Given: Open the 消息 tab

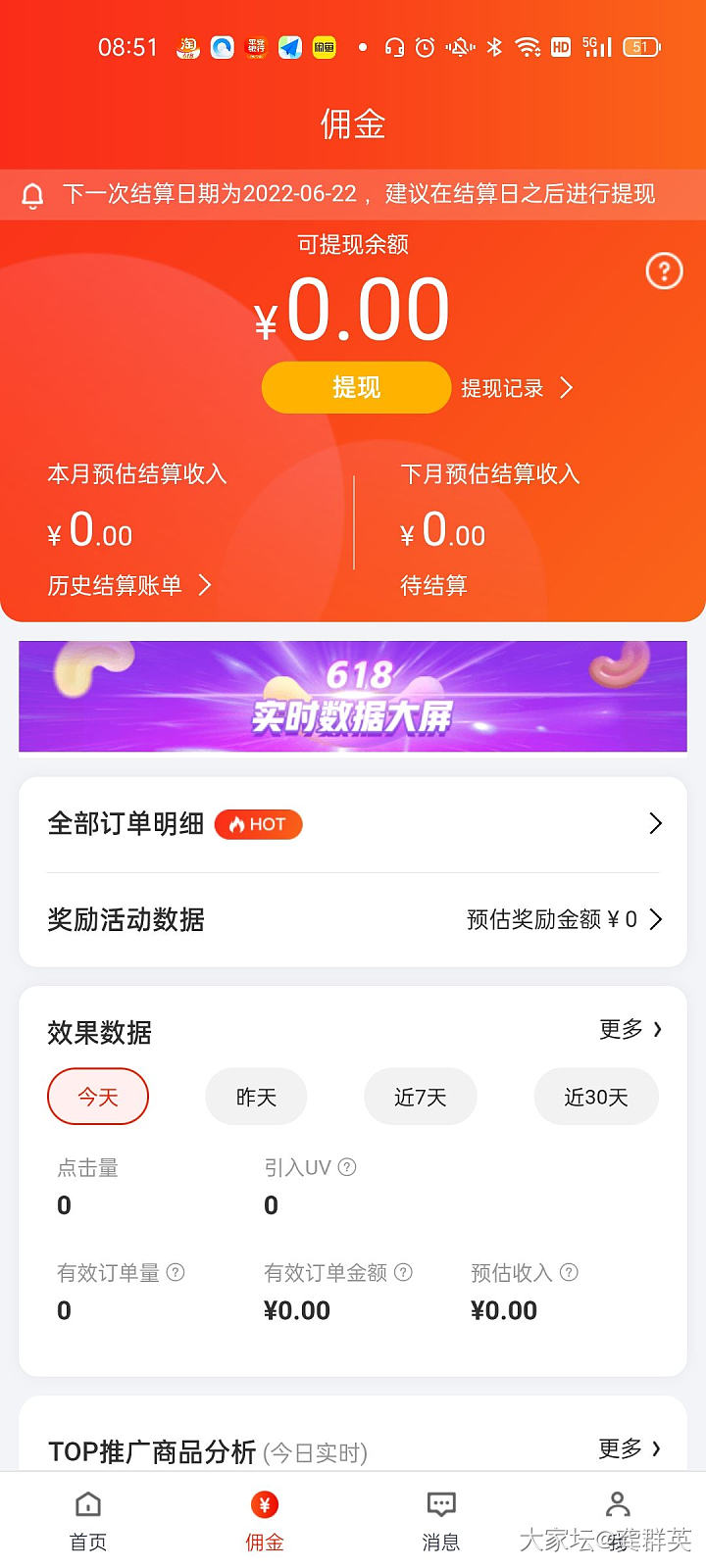Looking at the screenshot, I should (441, 1520).
